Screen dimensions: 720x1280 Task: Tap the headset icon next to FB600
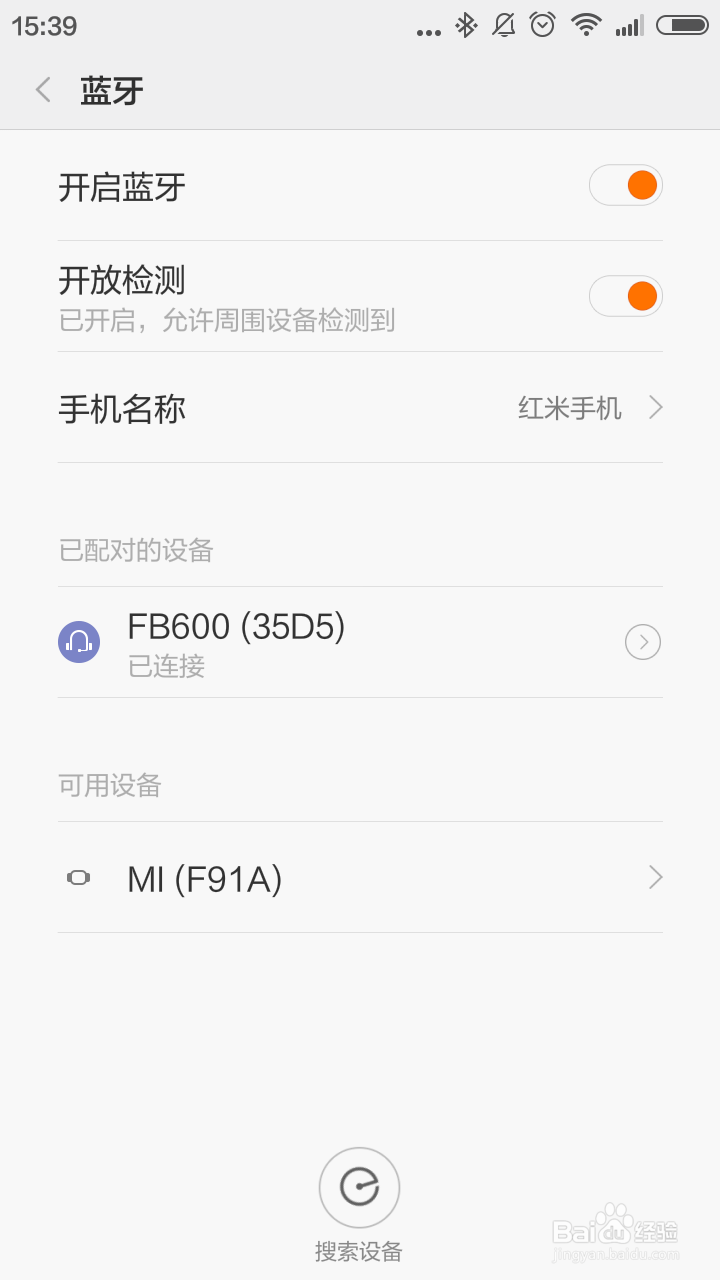pyautogui.click(x=79, y=641)
